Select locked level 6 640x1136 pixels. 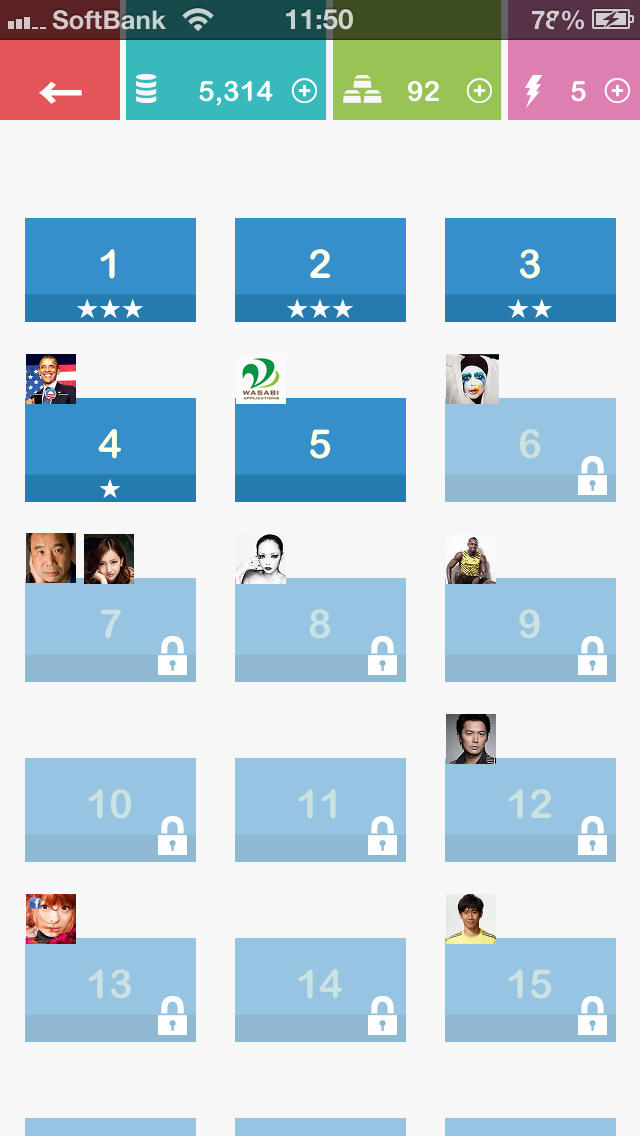[x=530, y=449]
